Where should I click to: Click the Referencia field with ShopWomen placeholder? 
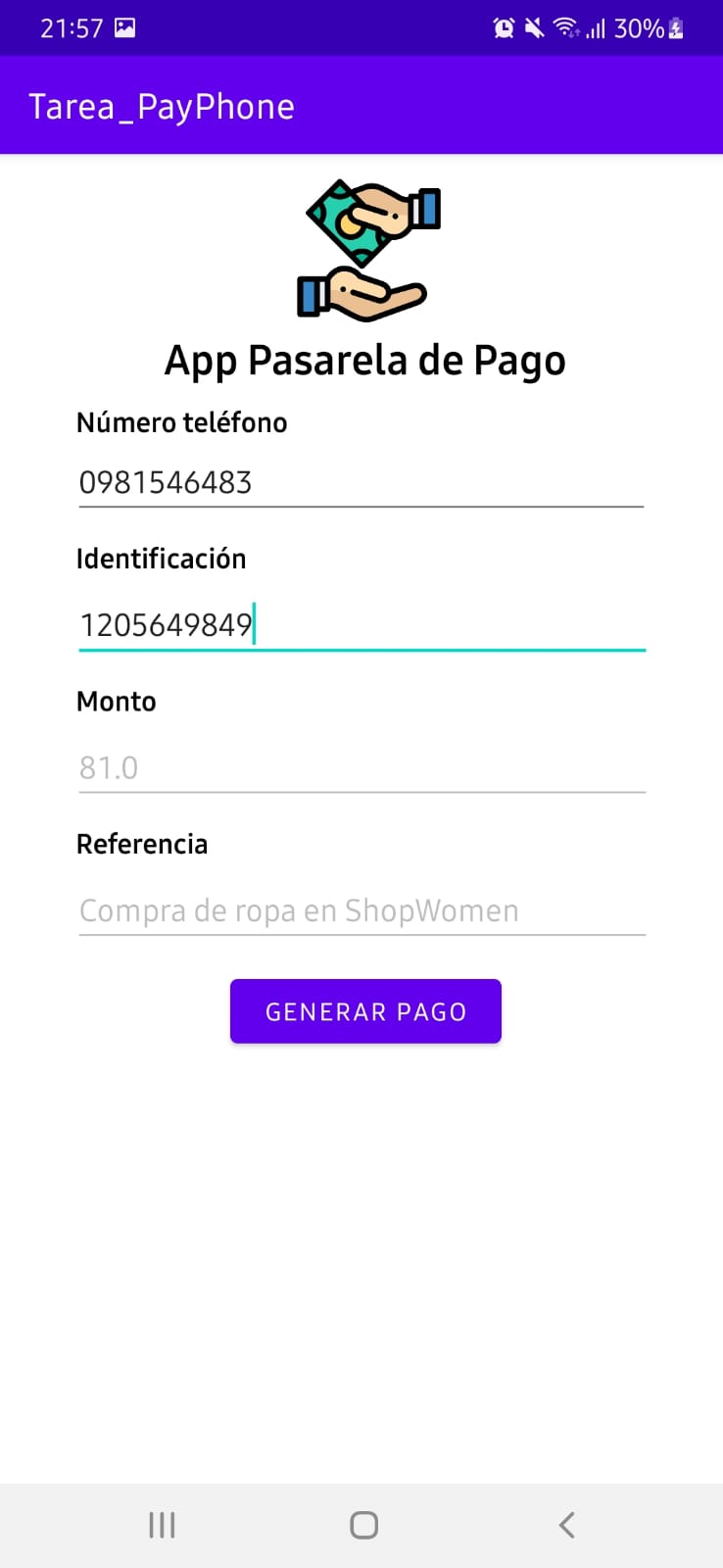[361, 910]
